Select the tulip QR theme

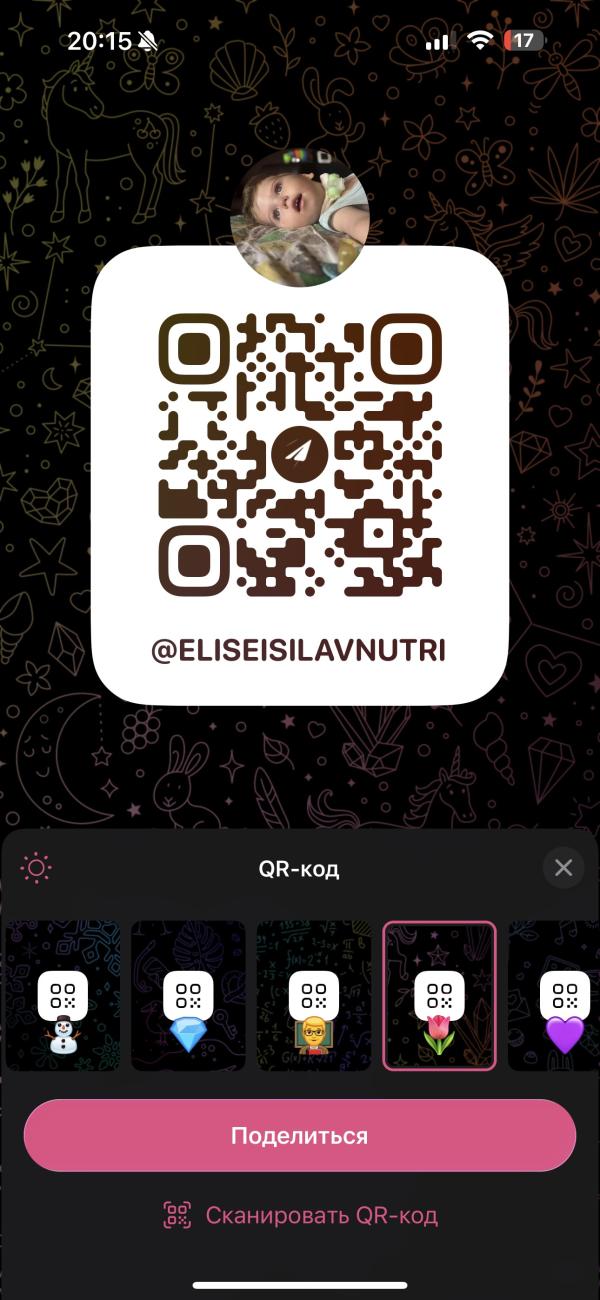pos(440,996)
